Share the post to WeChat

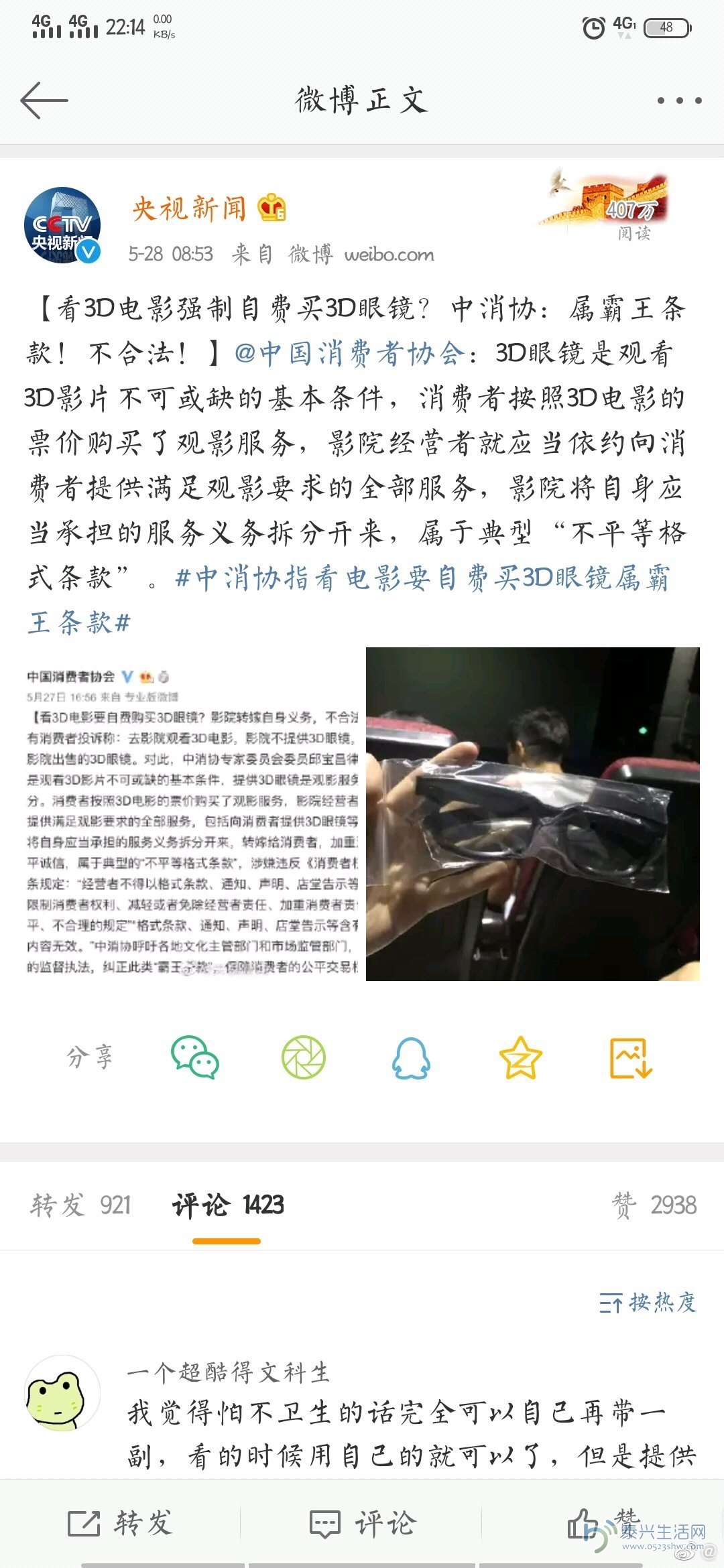point(195,1057)
